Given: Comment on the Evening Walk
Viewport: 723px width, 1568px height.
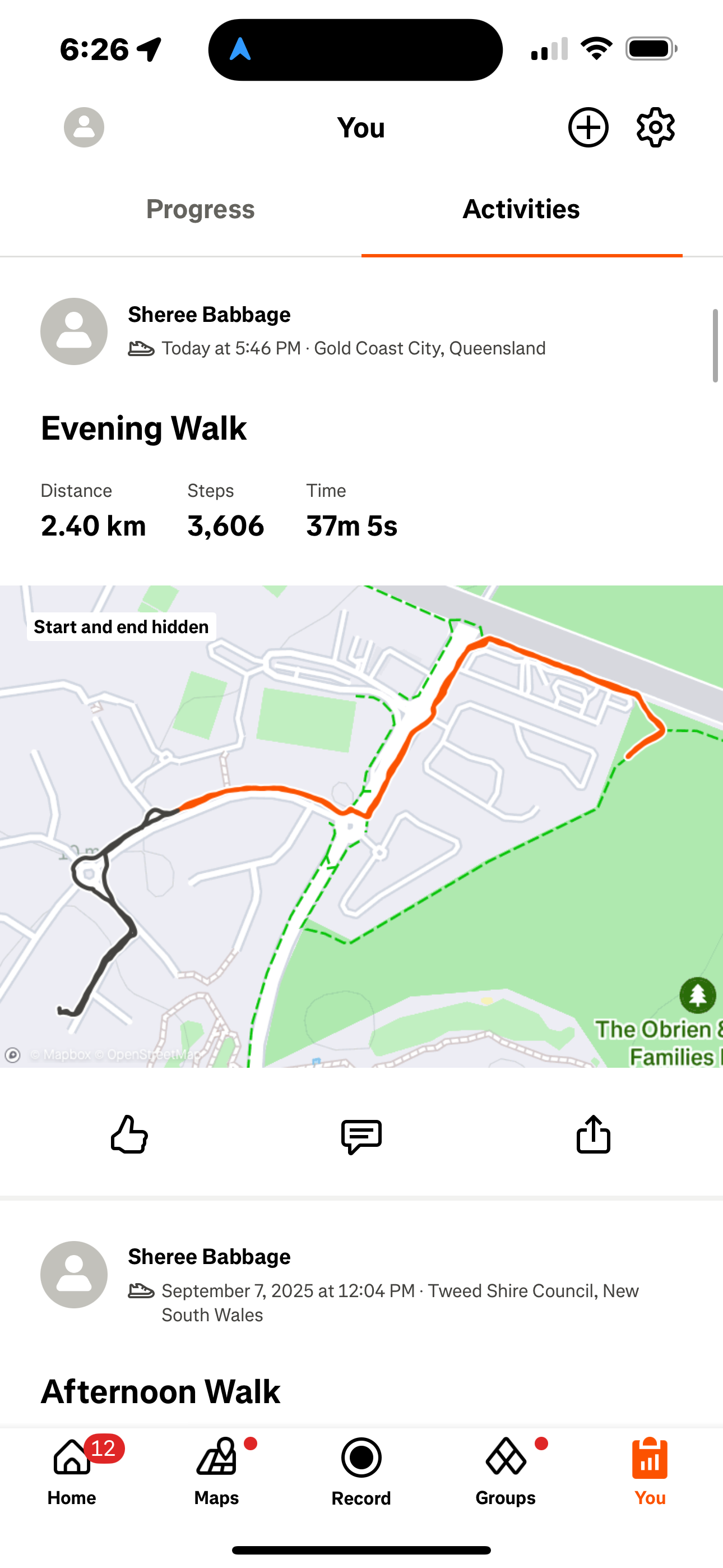Looking at the screenshot, I should (361, 1136).
